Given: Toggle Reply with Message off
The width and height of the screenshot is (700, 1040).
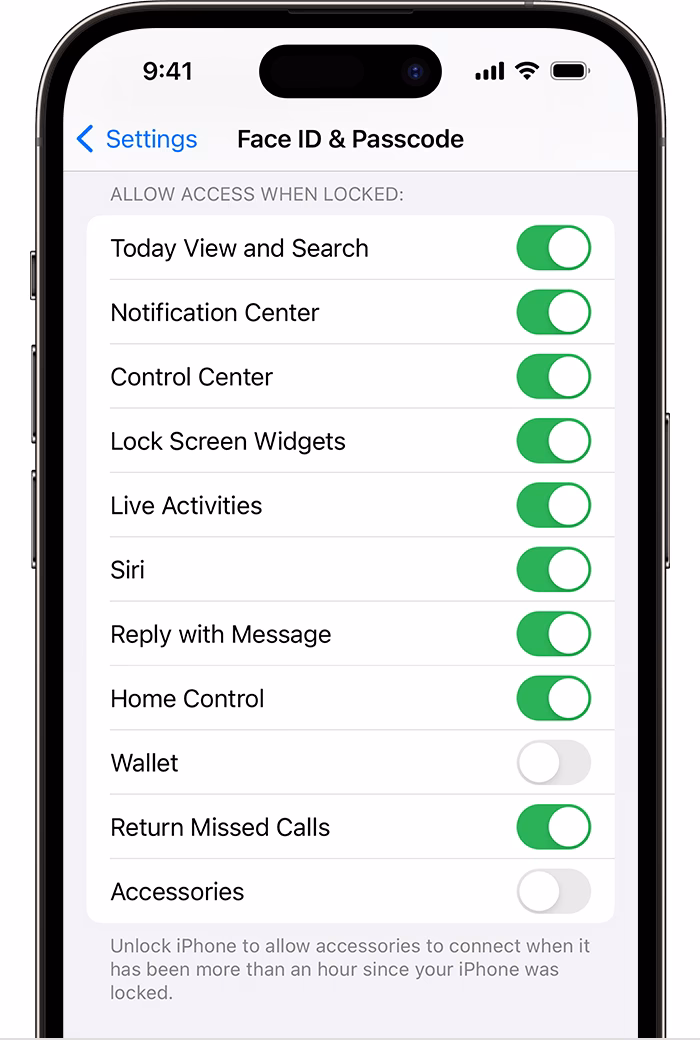Looking at the screenshot, I should (553, 634).
